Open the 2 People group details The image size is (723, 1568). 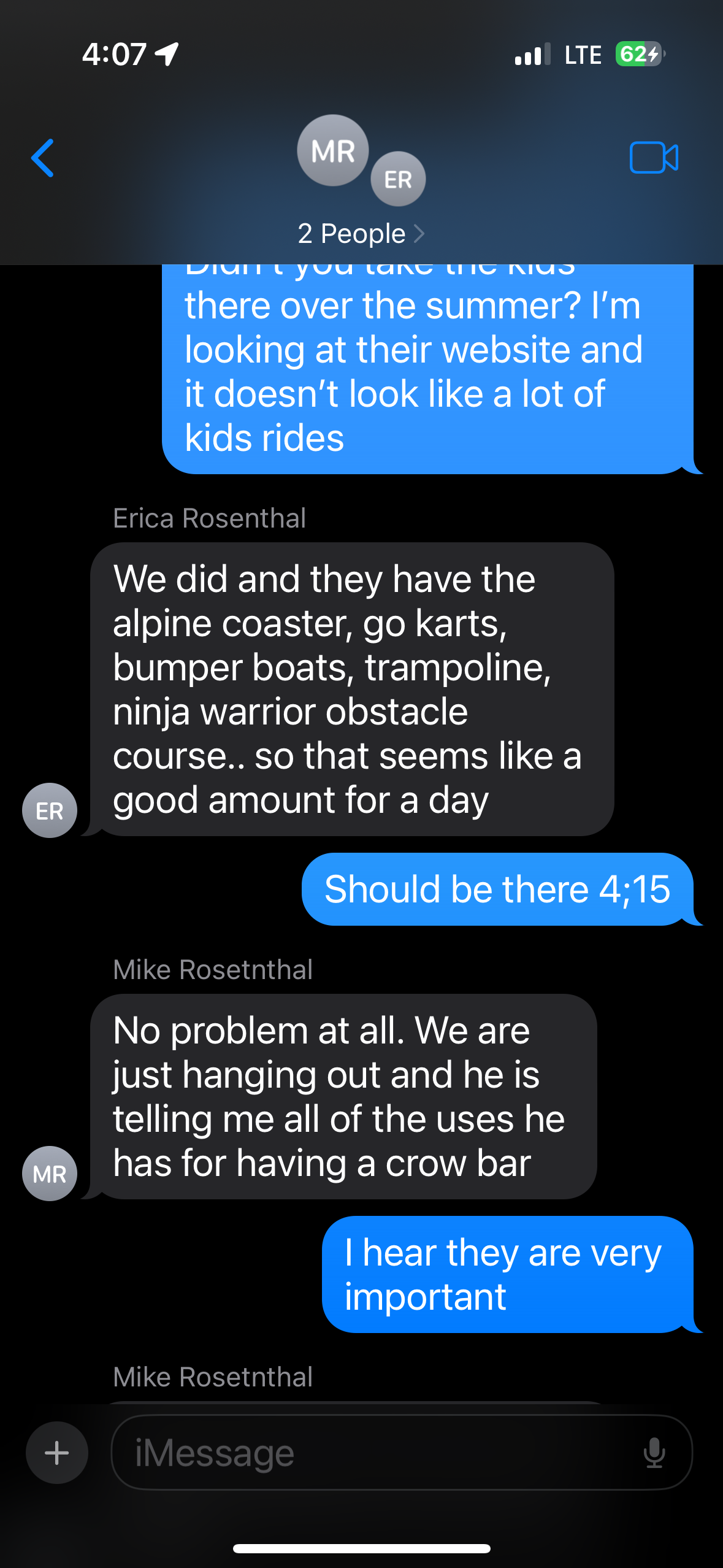[x=361, y=233]
